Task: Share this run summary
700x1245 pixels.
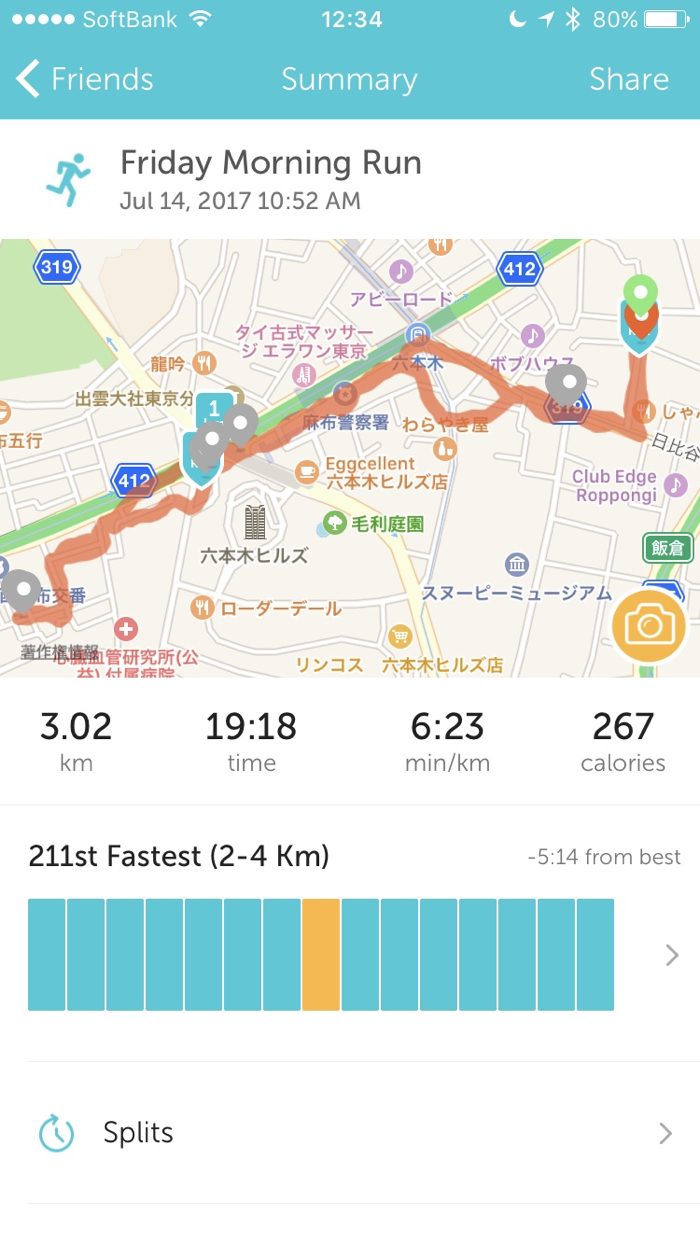Action: (x=628, y=80)
